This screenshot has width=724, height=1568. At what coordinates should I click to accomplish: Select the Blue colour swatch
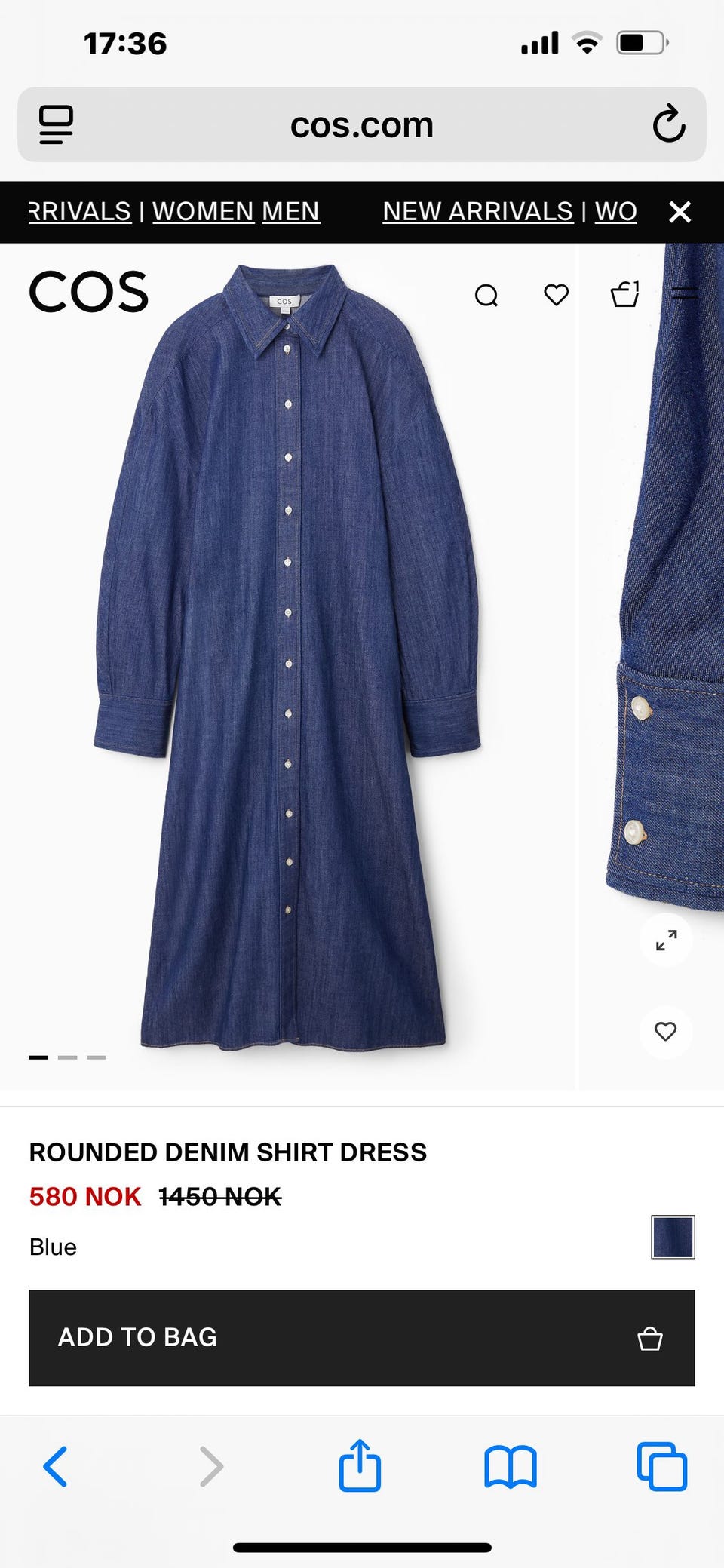pos(673,1237)
